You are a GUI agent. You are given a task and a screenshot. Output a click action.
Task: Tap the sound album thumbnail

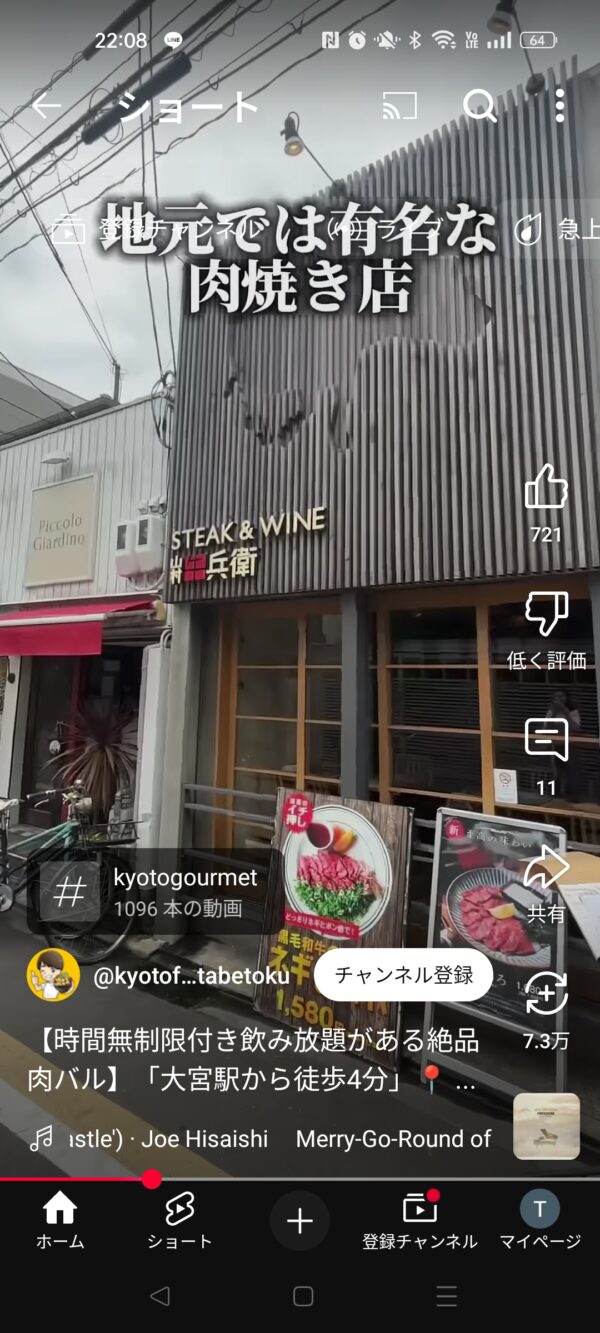pyautogui.click(x=546, y=1126)
